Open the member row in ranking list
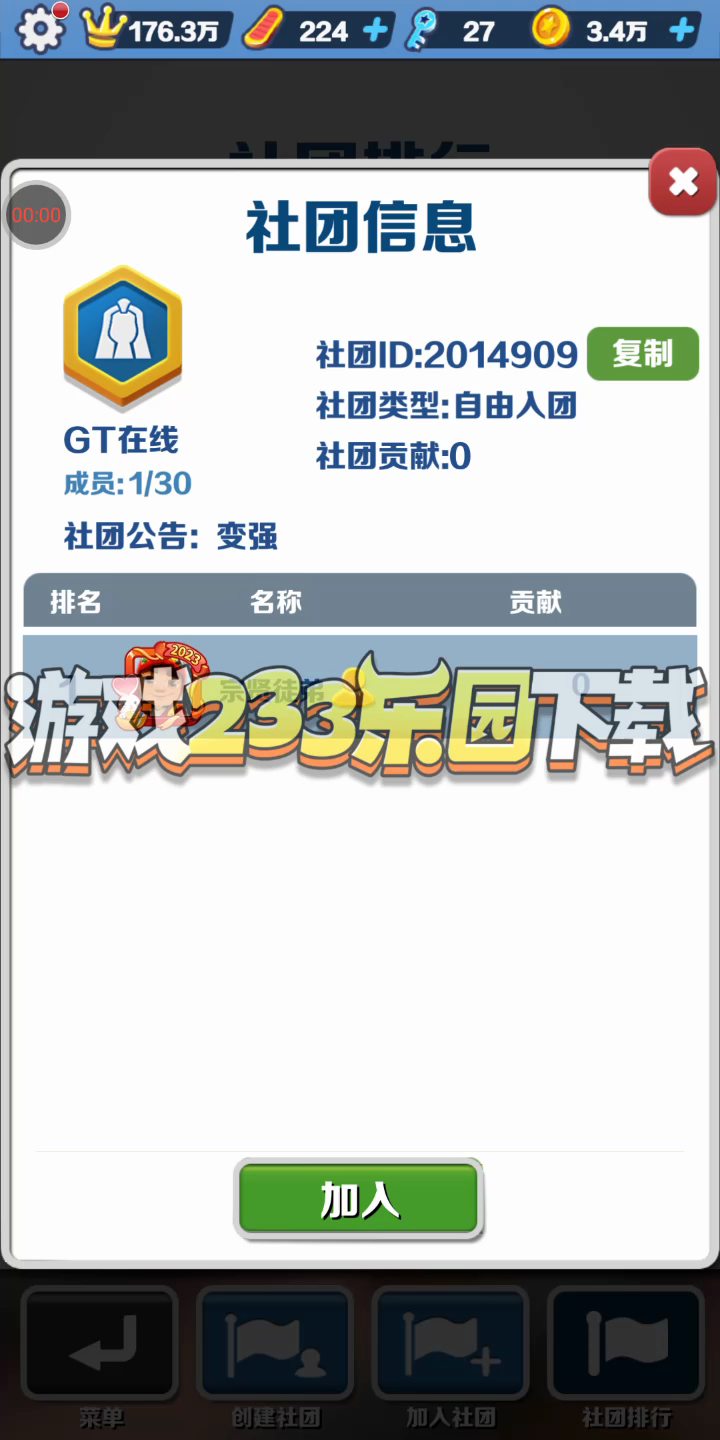Viewport: 720px width, 1440px height. click(x=359, y=686)
